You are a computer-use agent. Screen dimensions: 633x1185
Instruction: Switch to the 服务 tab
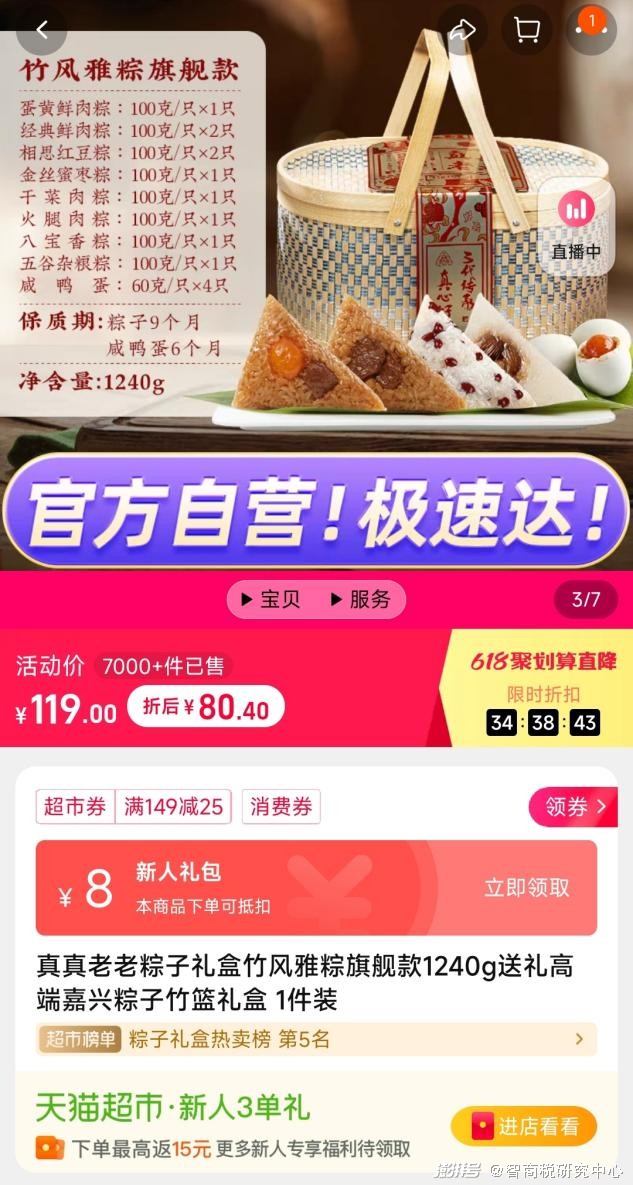(360, 600)
